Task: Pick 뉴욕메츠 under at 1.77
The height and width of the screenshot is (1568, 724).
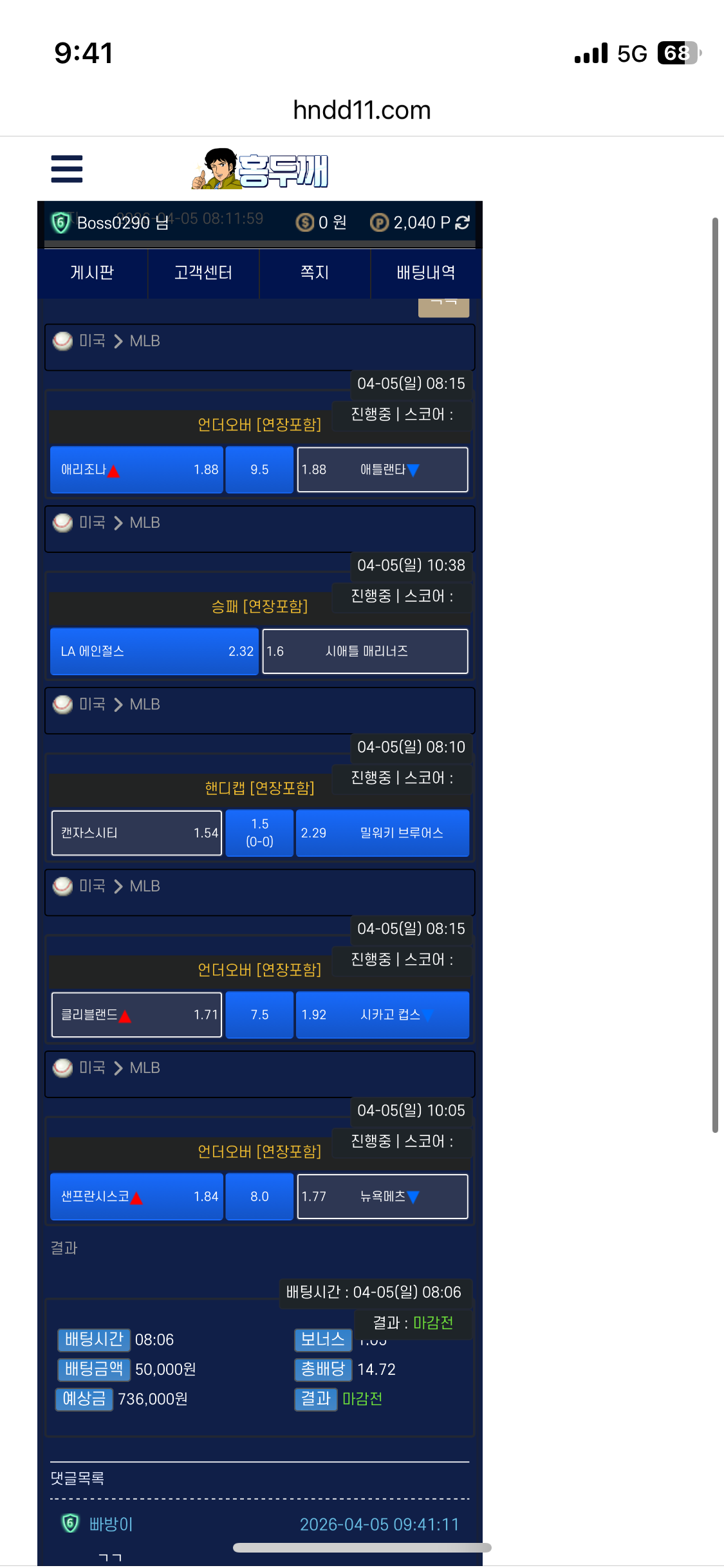Action: (382, 1197)
